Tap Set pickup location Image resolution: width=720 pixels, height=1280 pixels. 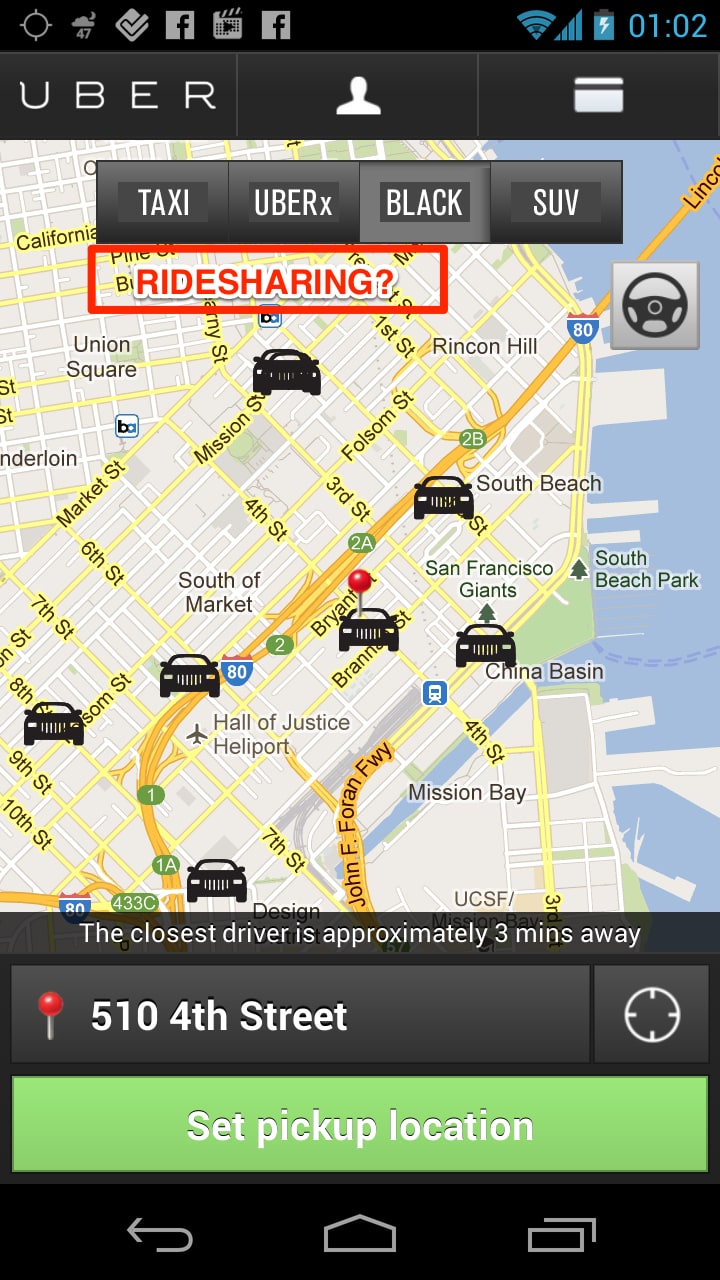point(360,1125)
